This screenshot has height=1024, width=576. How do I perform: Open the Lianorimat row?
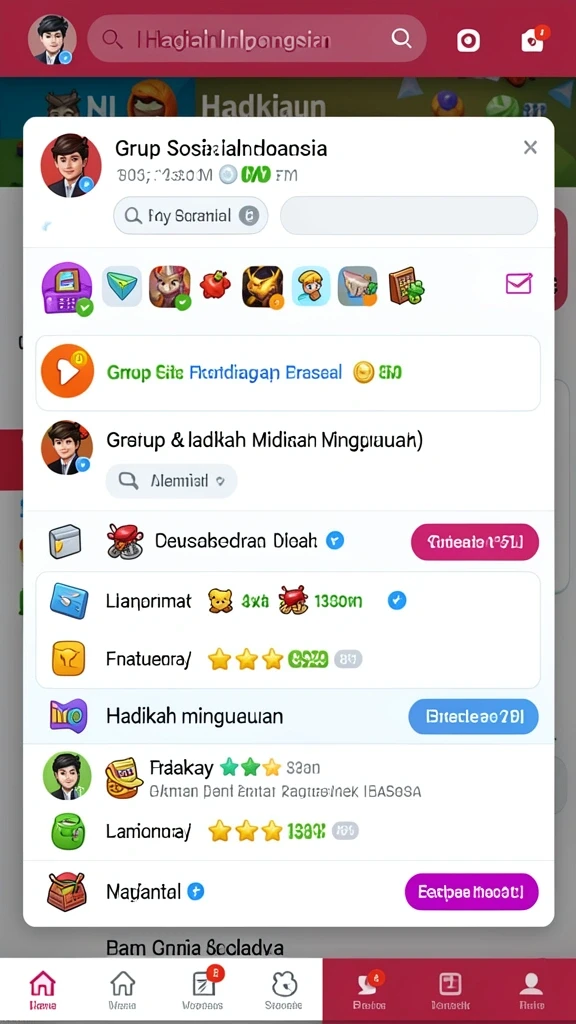(x=288, y=601)
